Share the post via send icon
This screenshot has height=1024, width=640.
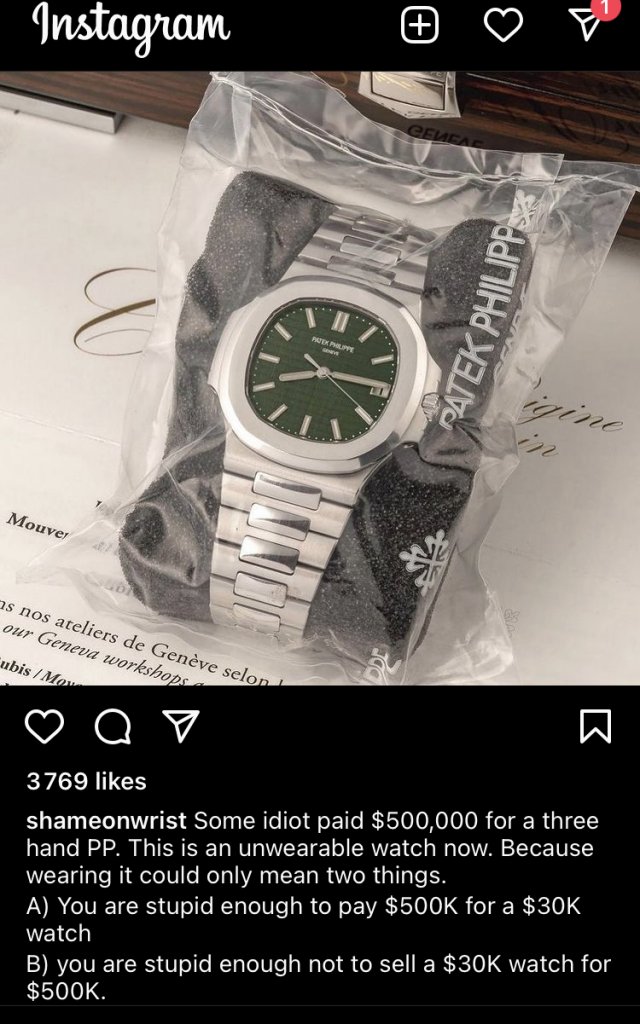(x=181, y=726)
